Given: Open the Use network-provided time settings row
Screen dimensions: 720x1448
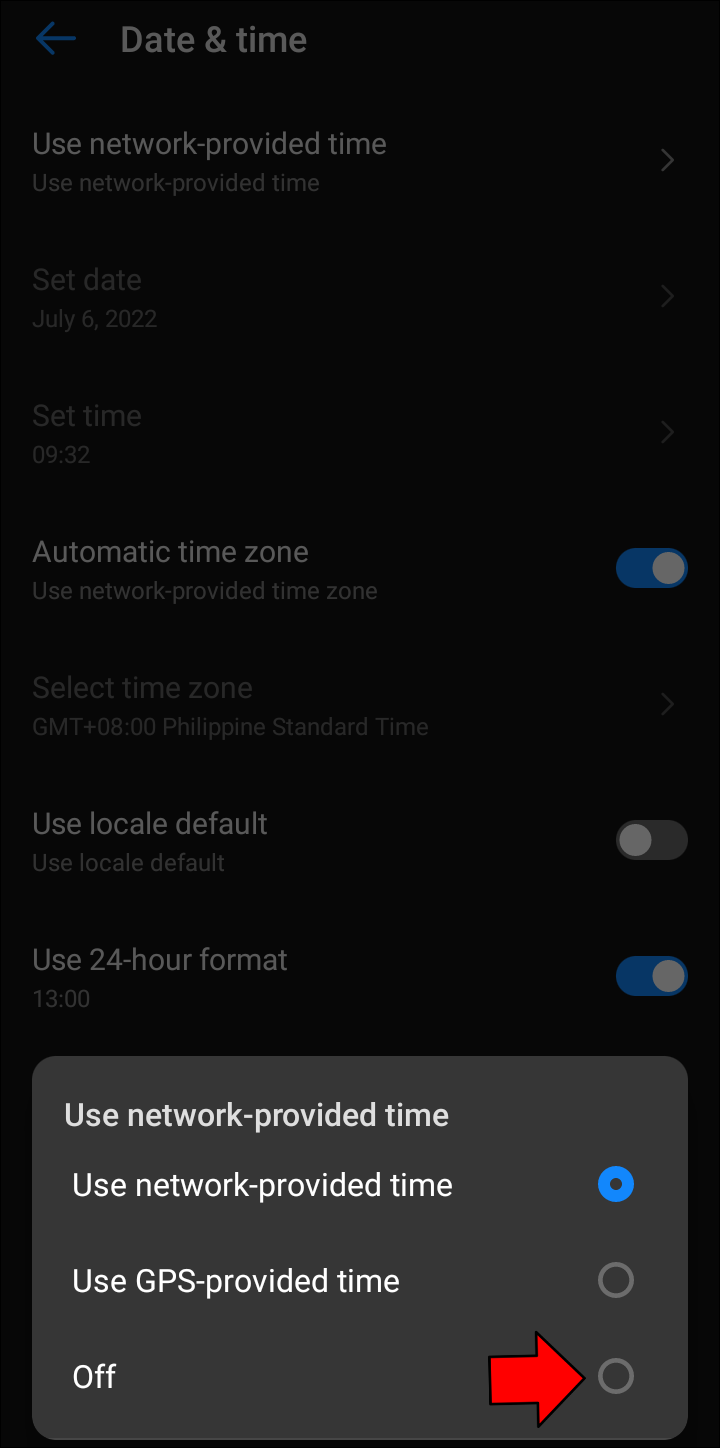Looking at the screenshot, I should pyautogui.click(x=350, y=161).
